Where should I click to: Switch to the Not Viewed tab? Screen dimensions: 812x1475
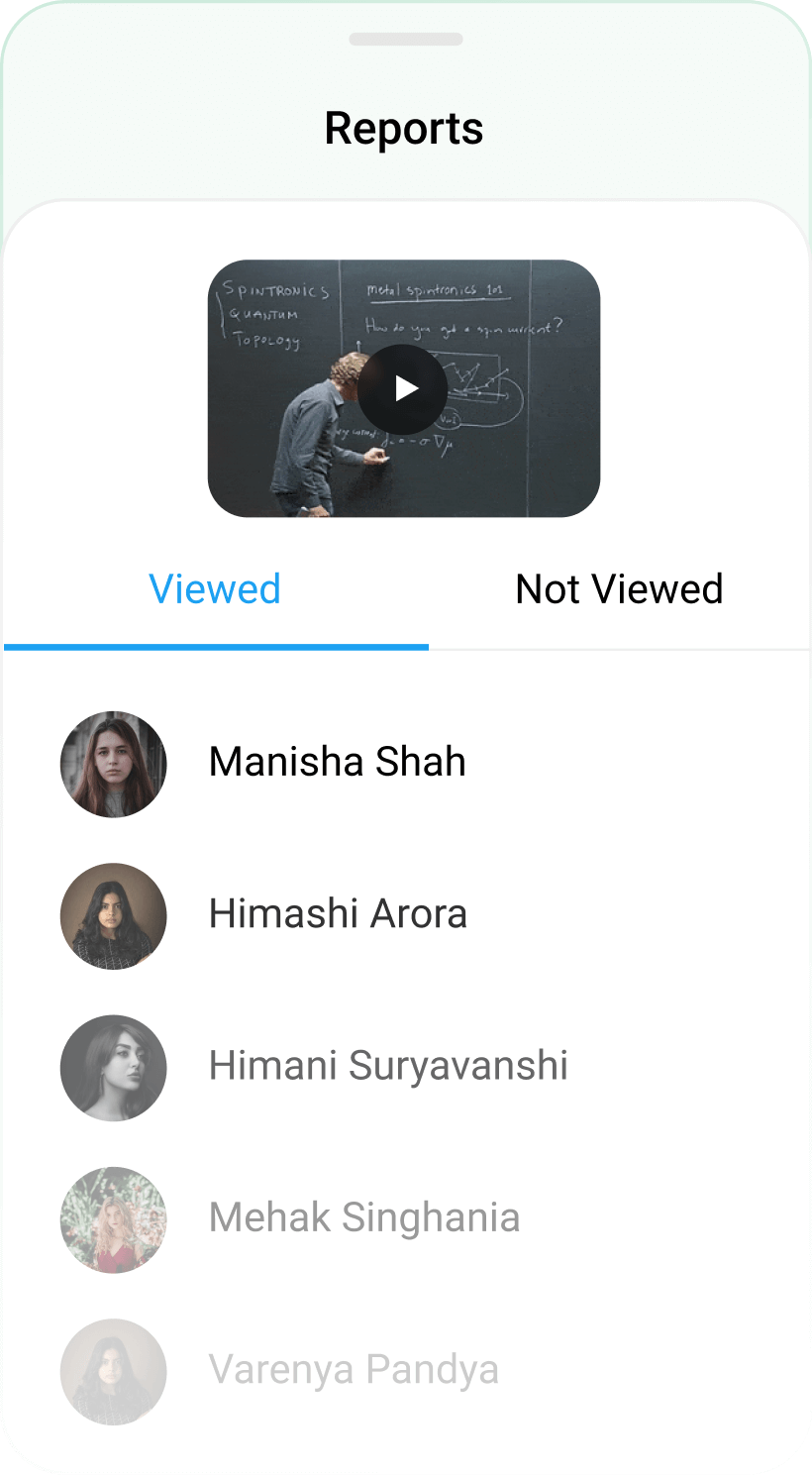pyautogui.click(x=619, y=589)
